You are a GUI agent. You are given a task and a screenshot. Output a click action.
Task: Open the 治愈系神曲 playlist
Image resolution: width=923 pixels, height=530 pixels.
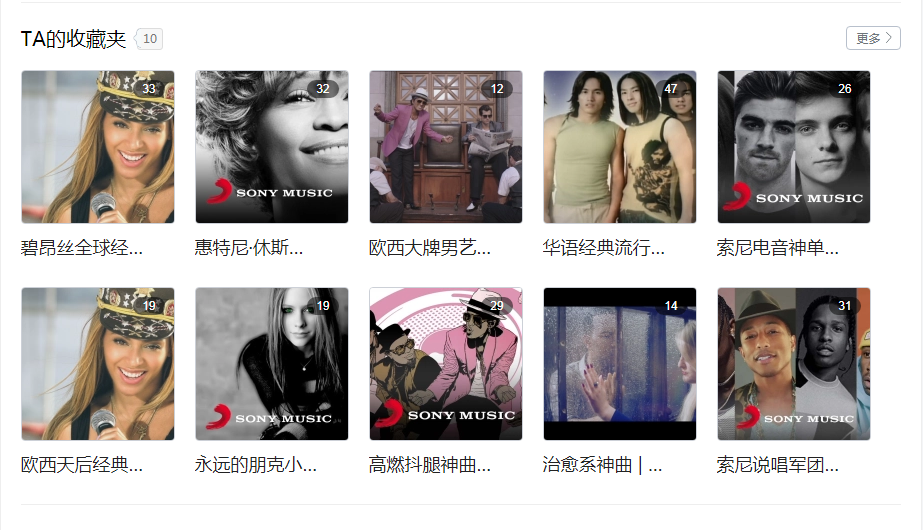tap(620, 364)
